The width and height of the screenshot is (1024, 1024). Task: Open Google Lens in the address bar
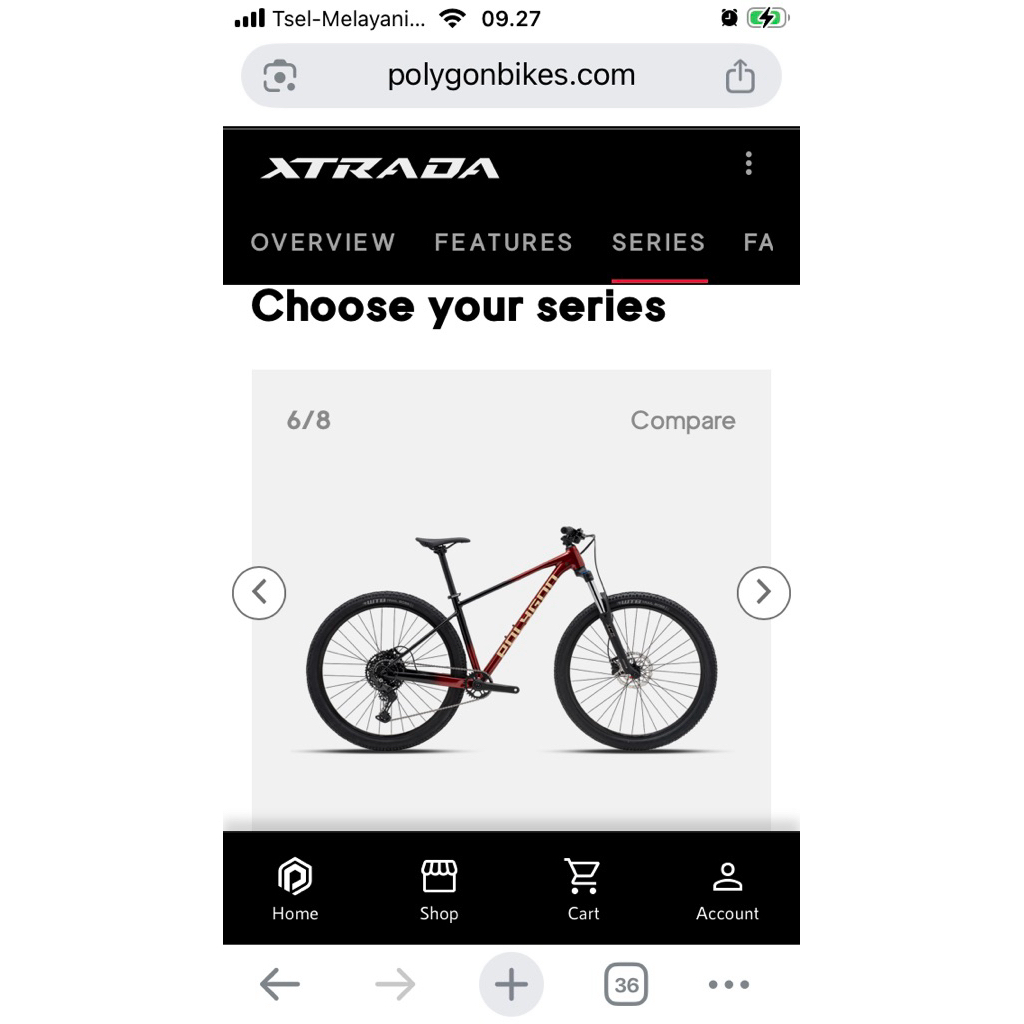(280, 76)
